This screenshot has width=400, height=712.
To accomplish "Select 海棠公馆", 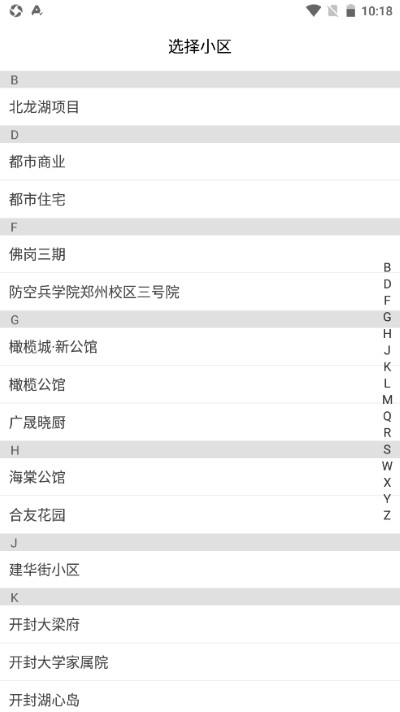I will point(200,477).
